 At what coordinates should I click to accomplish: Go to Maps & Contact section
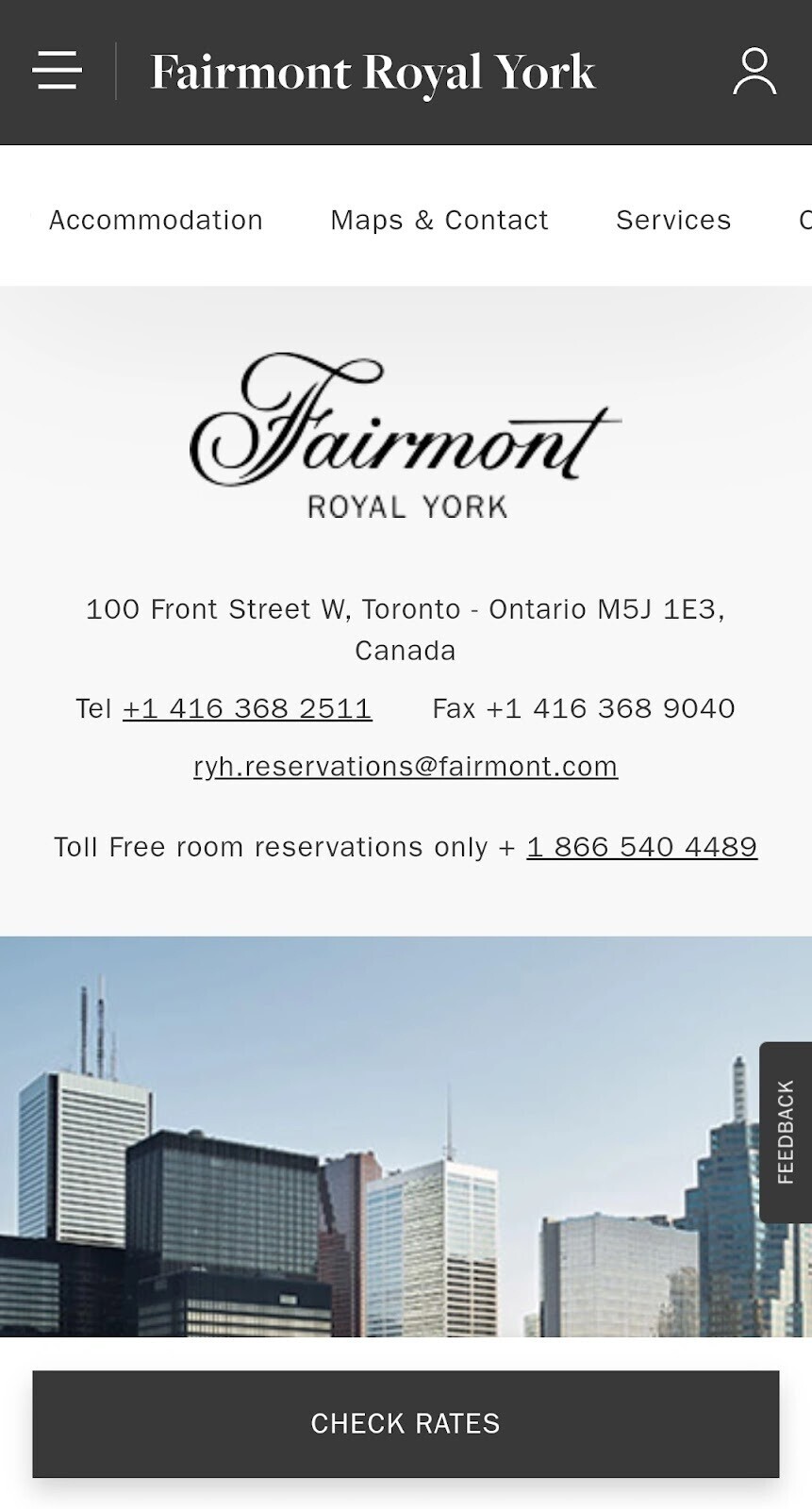(x=439, y=220)
